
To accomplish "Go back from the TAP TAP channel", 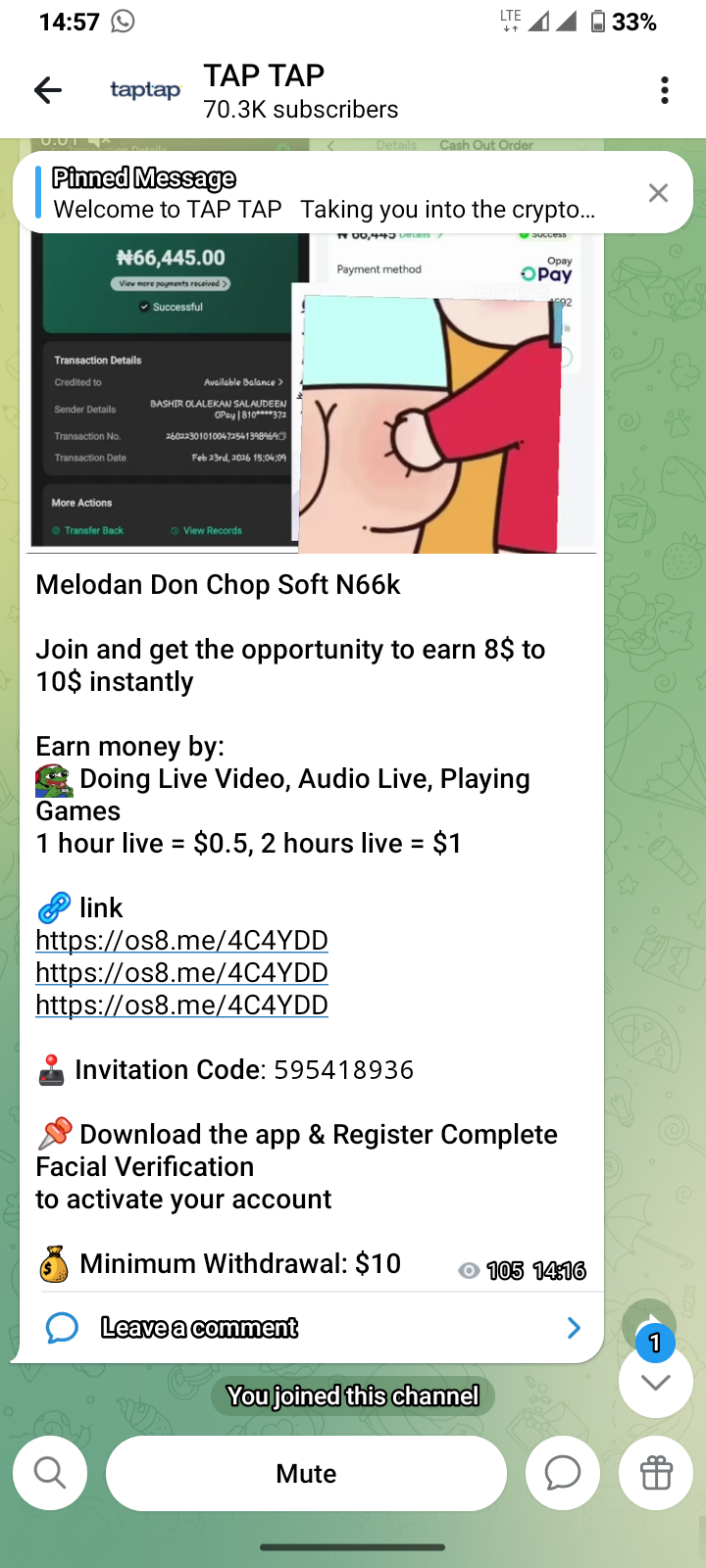I will (48, 90).
